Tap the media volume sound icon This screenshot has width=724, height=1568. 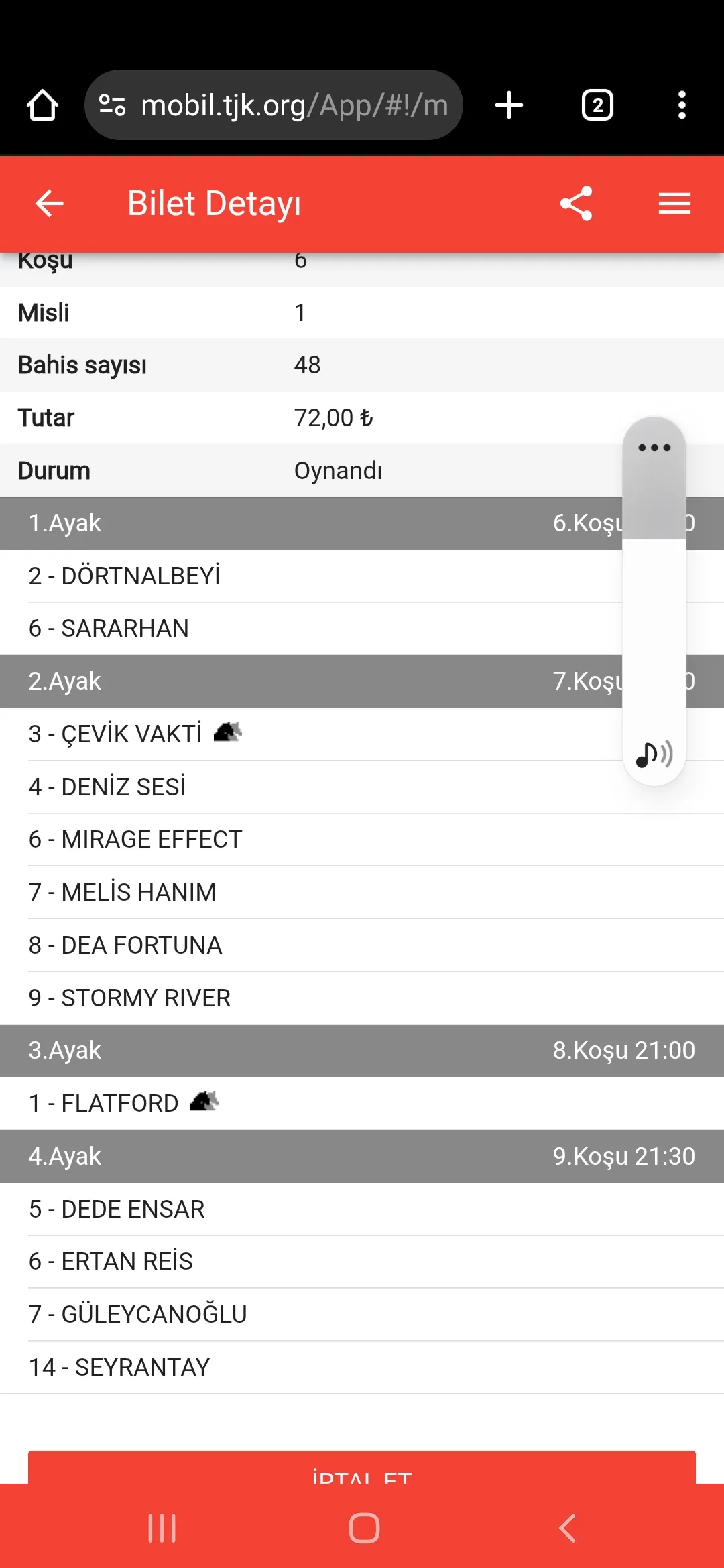coord(654,755)
